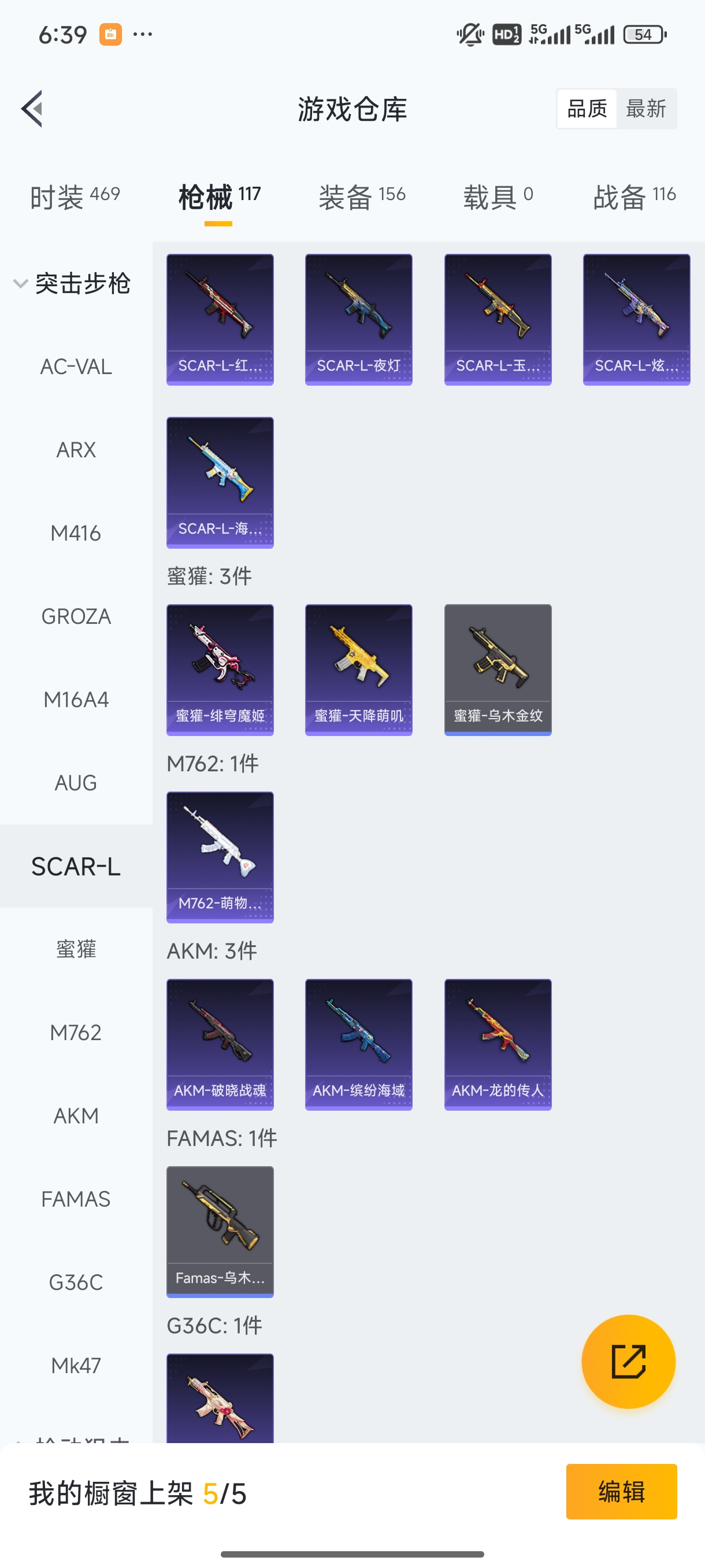View the 蜜獾-绯穹魔姬 skin
705x1568 pixels.
pyautogui.click(x=220, y=669)
